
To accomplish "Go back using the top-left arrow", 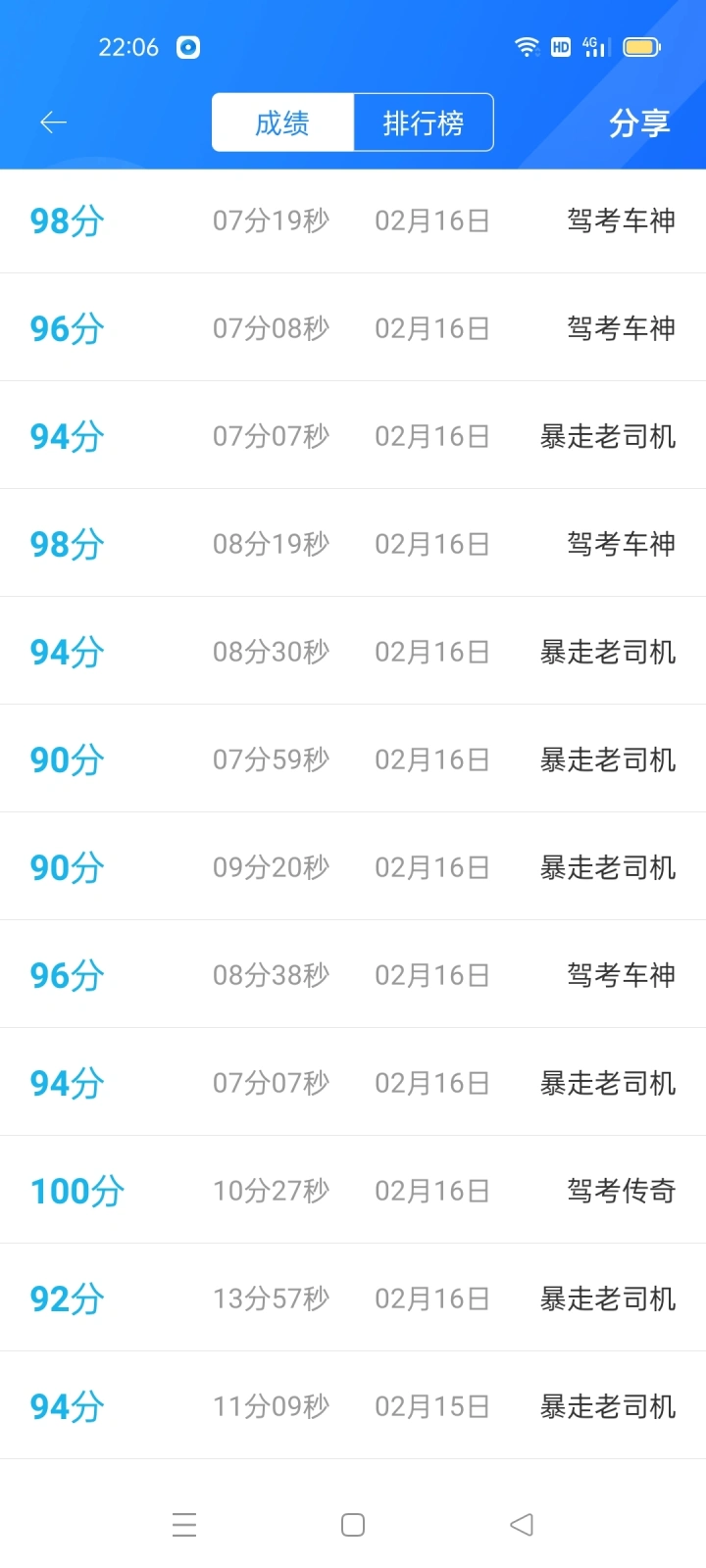I will 53,122.
